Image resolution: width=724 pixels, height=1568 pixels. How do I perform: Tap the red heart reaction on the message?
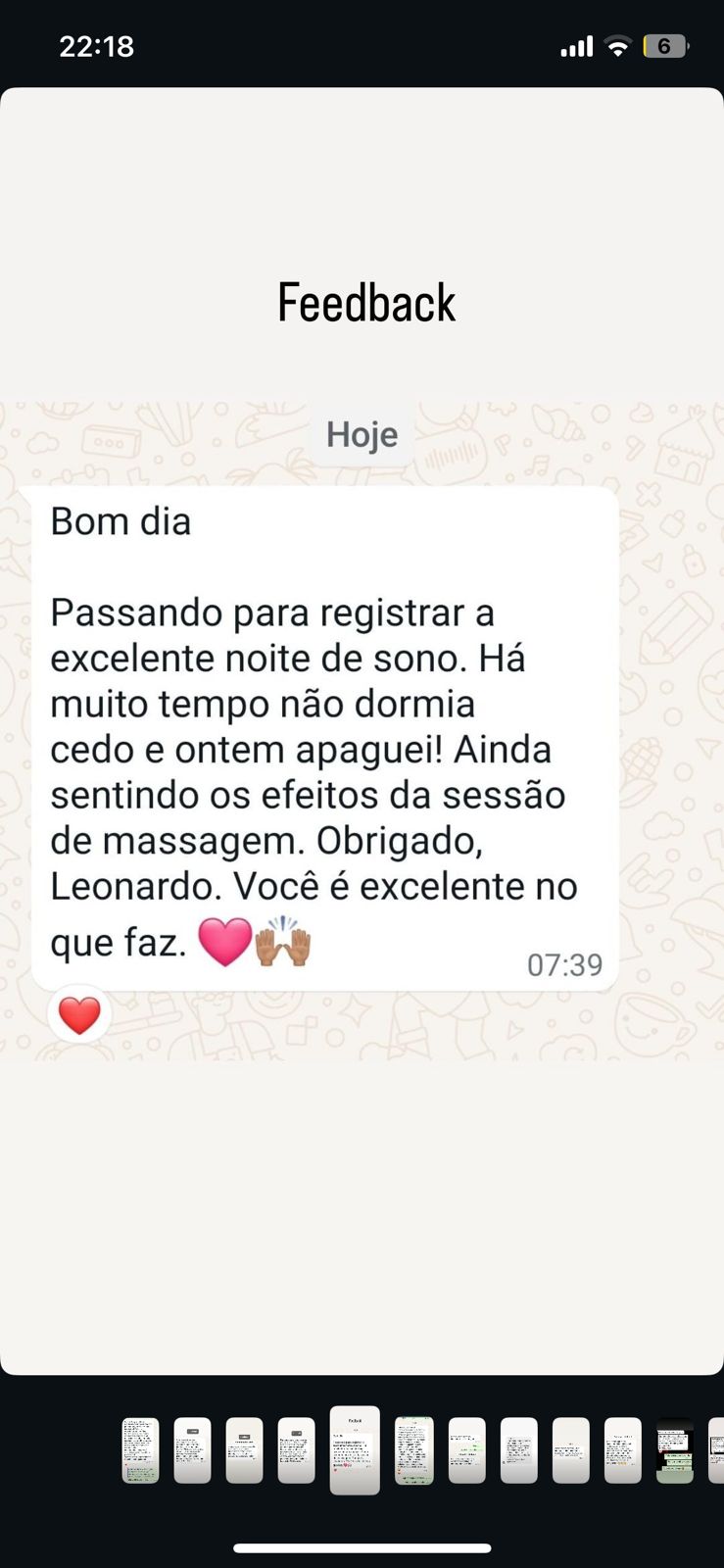[78, 1013]
